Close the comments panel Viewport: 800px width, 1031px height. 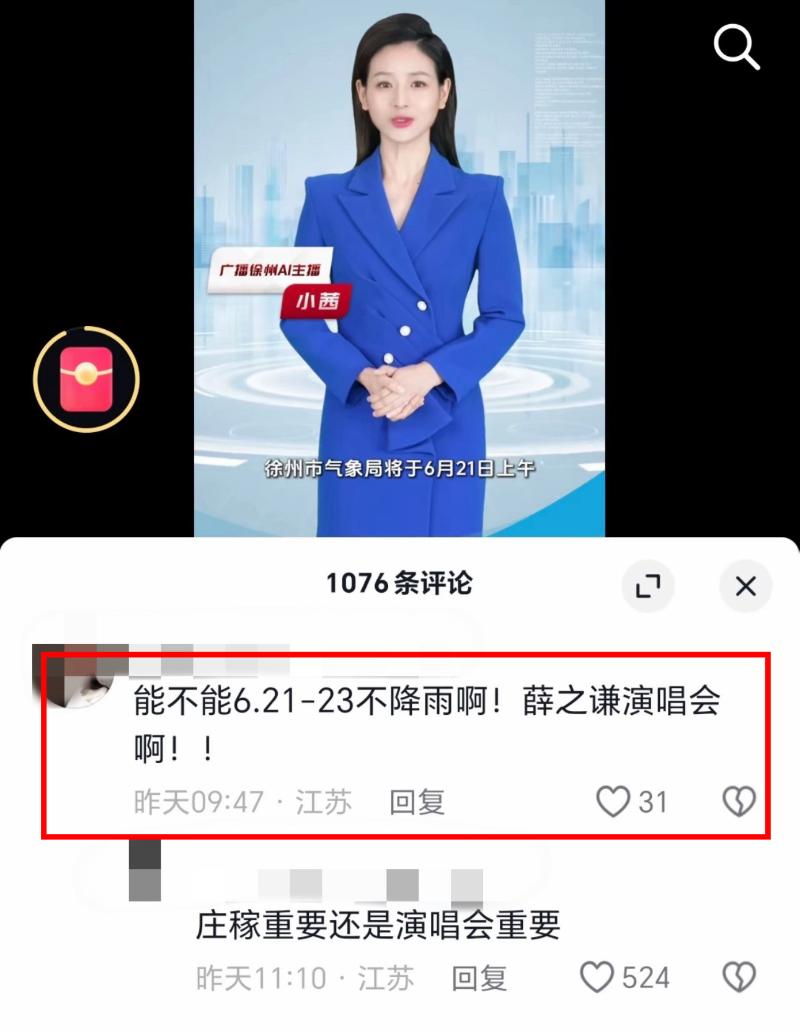click(x=745, y=586)
